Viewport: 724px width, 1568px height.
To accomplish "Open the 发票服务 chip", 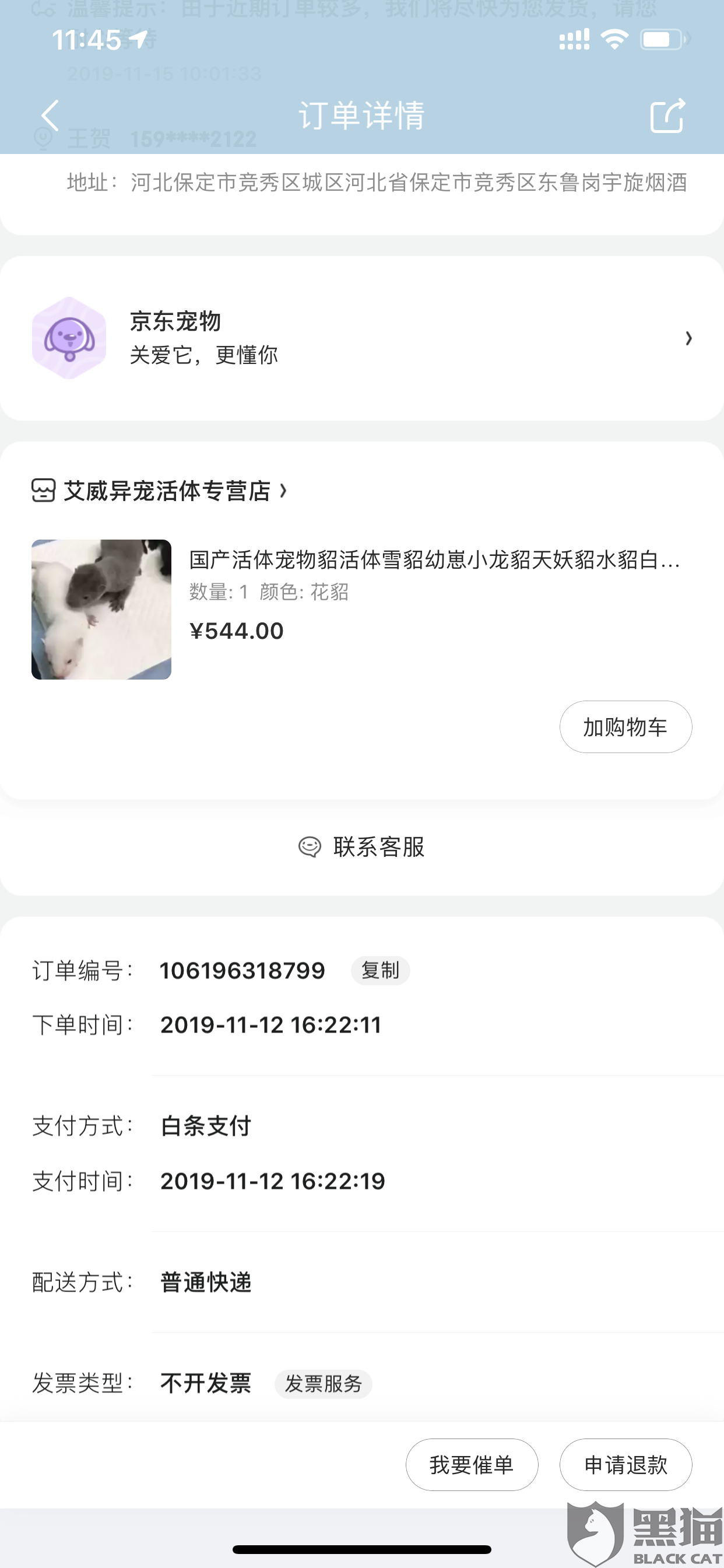I will tap(323, 1384).
